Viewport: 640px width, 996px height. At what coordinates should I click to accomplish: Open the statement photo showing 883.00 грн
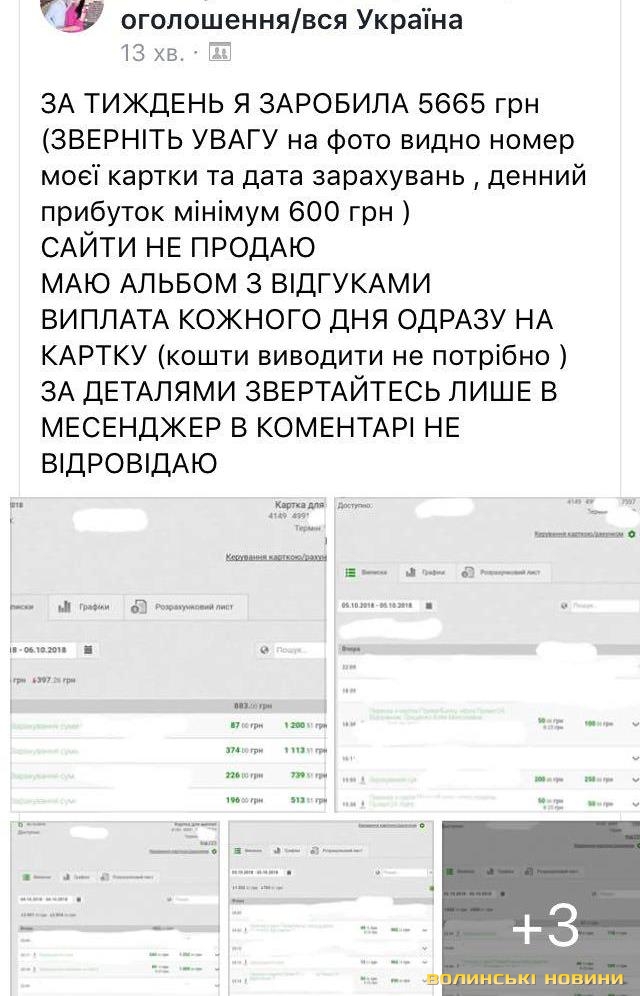tap(168, 655)
